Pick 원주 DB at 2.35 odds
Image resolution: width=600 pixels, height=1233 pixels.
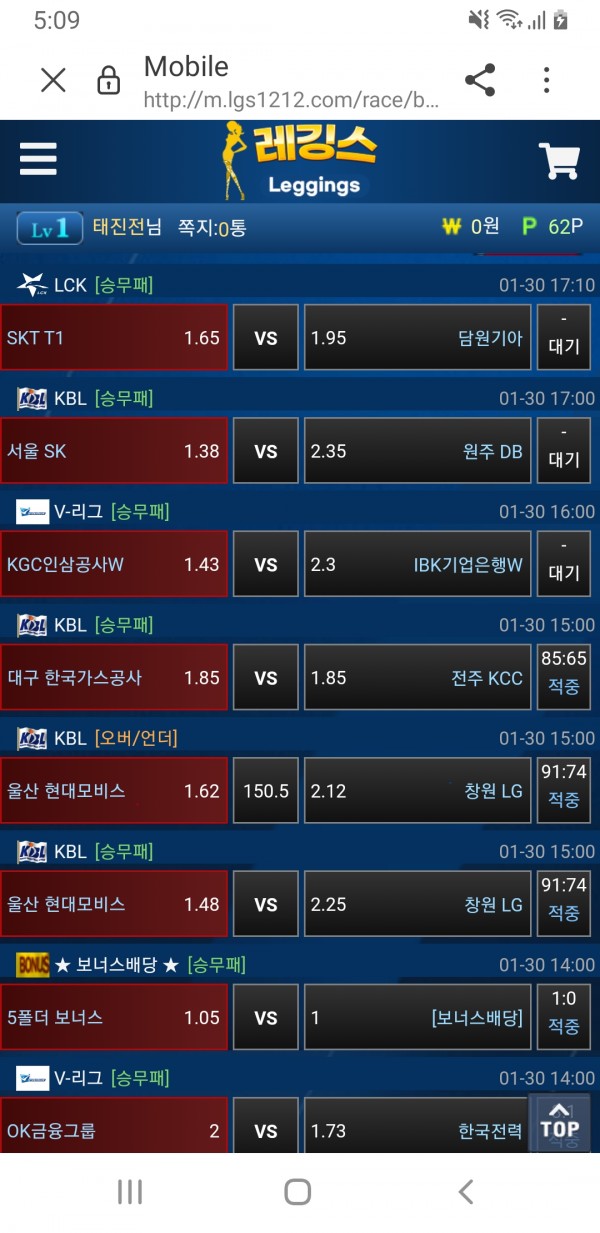tap(417, 451)
